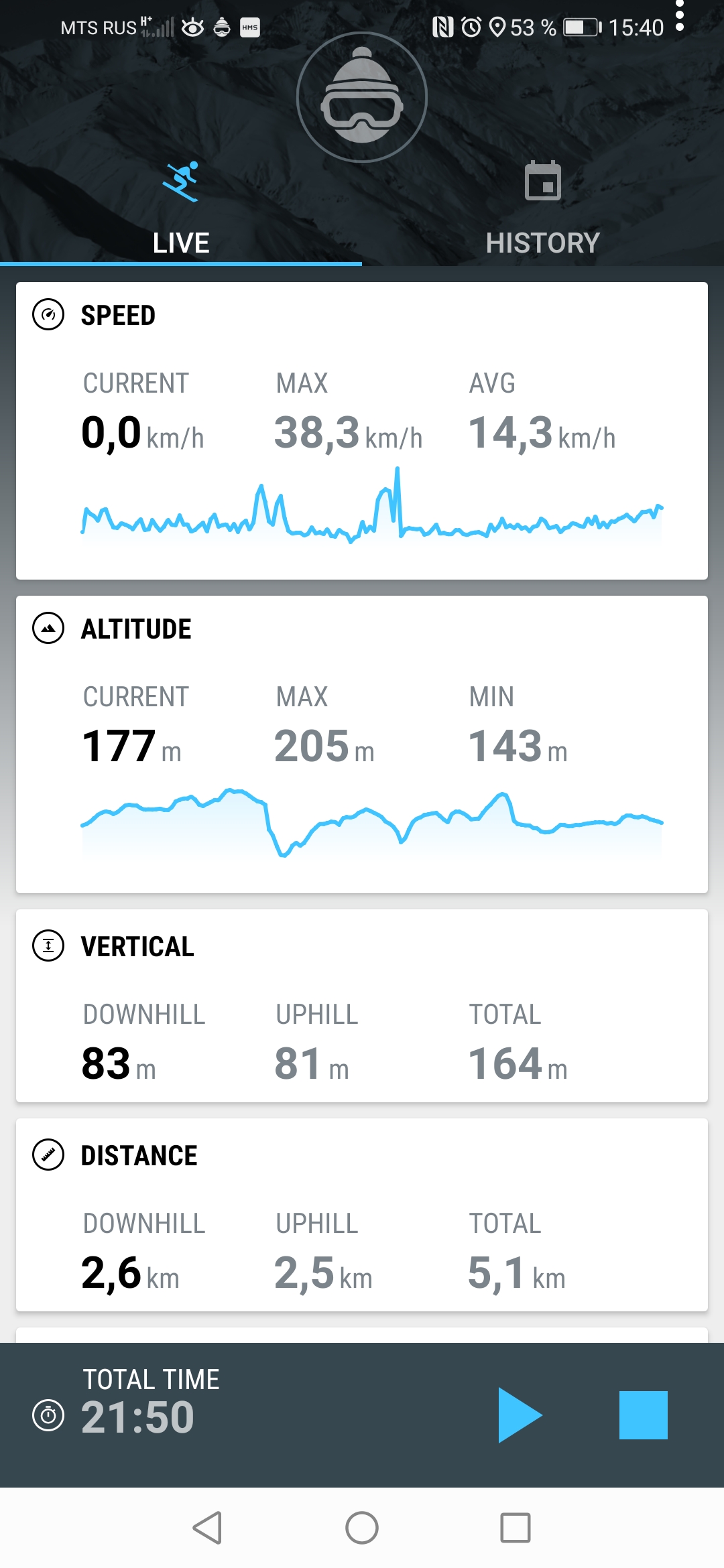The image size is (724, 1568).
Task: Open the Speed card
Action: [x=362, y=430]
